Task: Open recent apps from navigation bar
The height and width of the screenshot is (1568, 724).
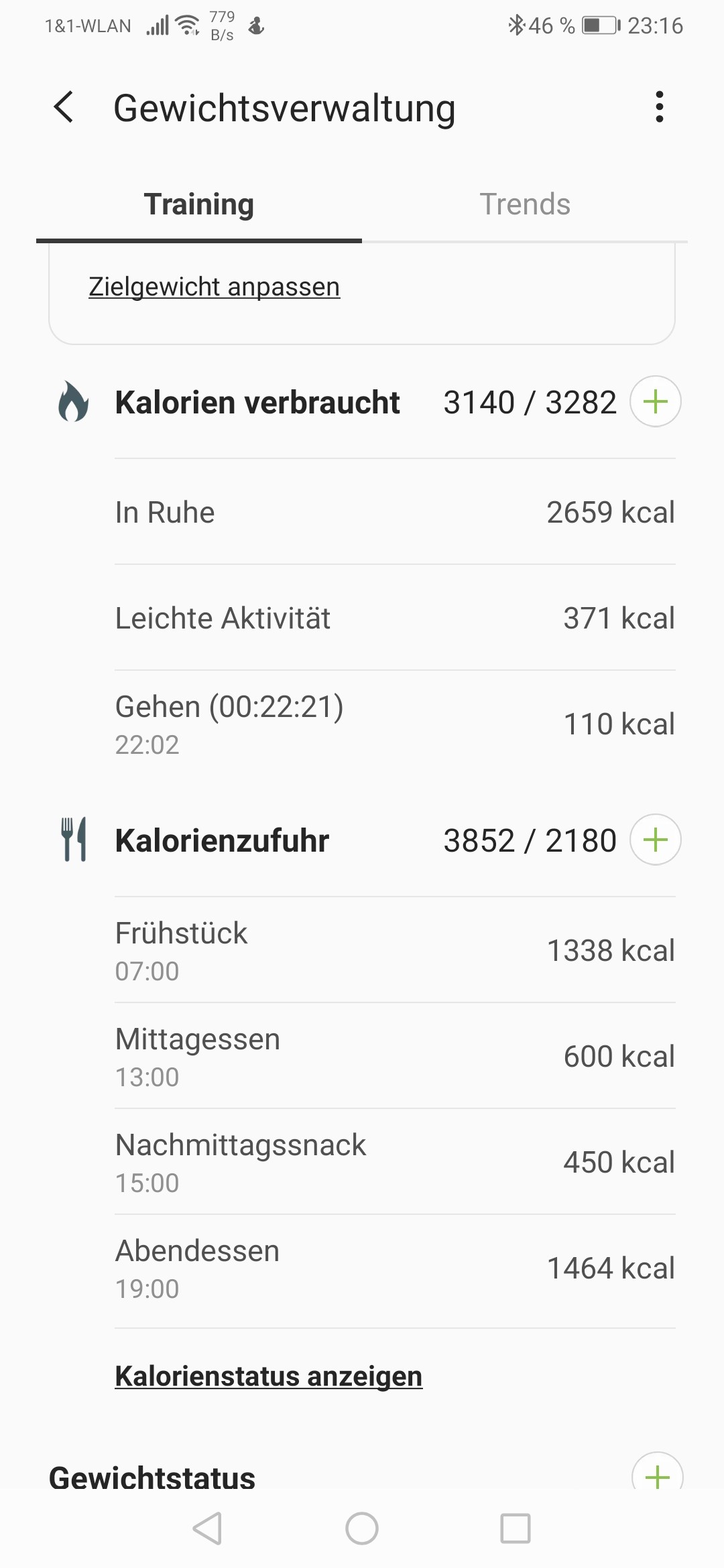Action: (x=516, y=1528)
